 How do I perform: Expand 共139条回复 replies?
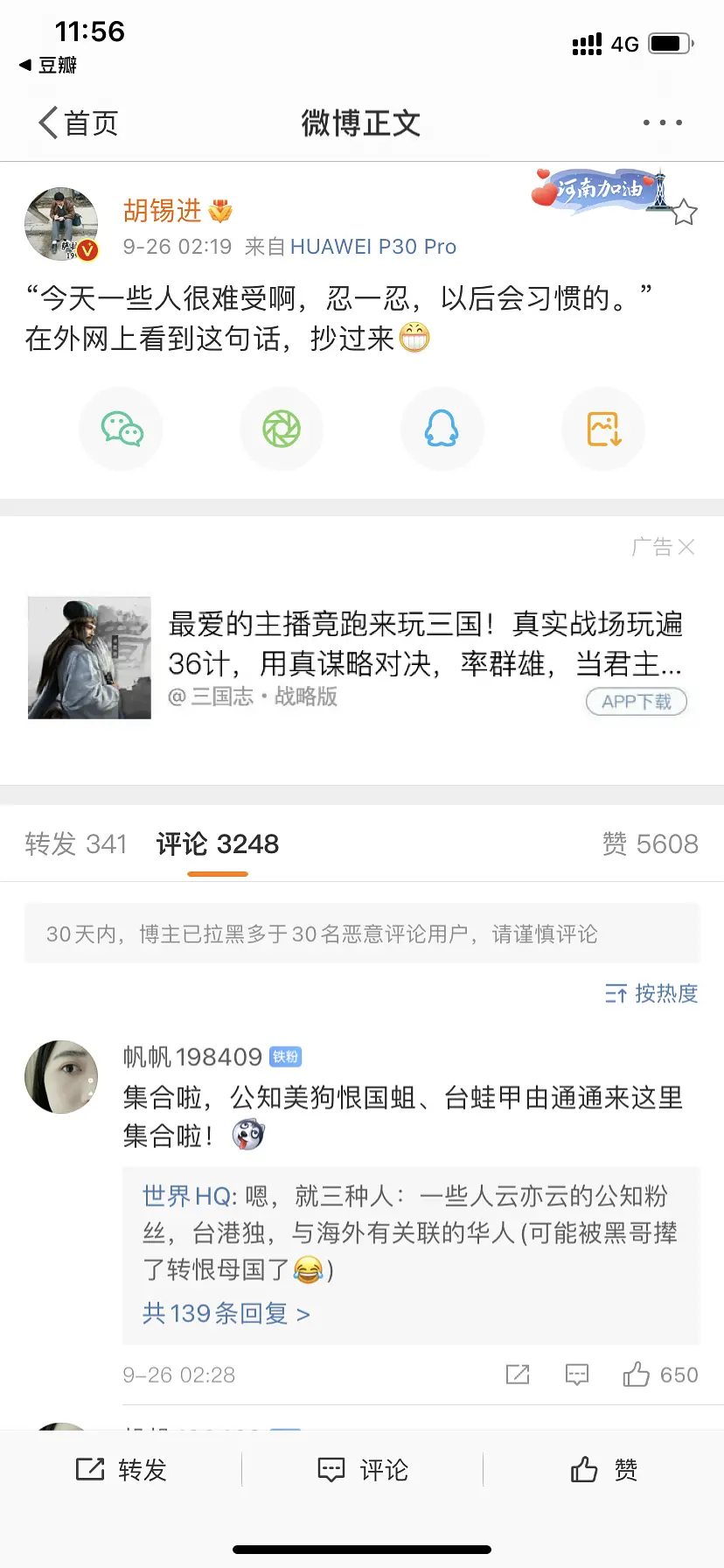226,1313
